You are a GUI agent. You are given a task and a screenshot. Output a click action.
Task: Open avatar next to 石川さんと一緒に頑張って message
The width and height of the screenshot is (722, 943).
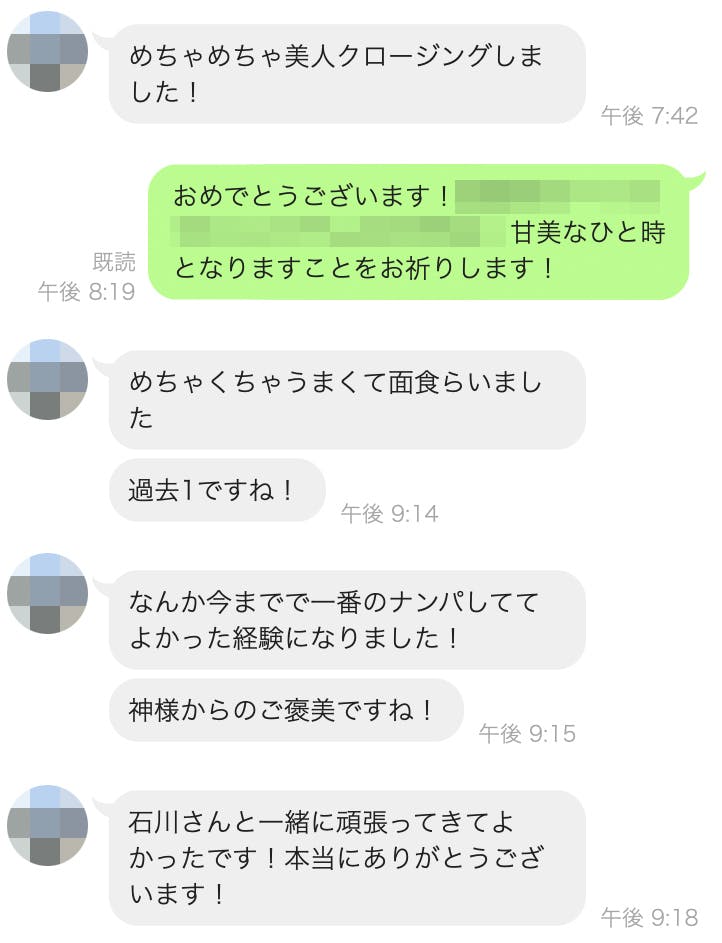47,825
